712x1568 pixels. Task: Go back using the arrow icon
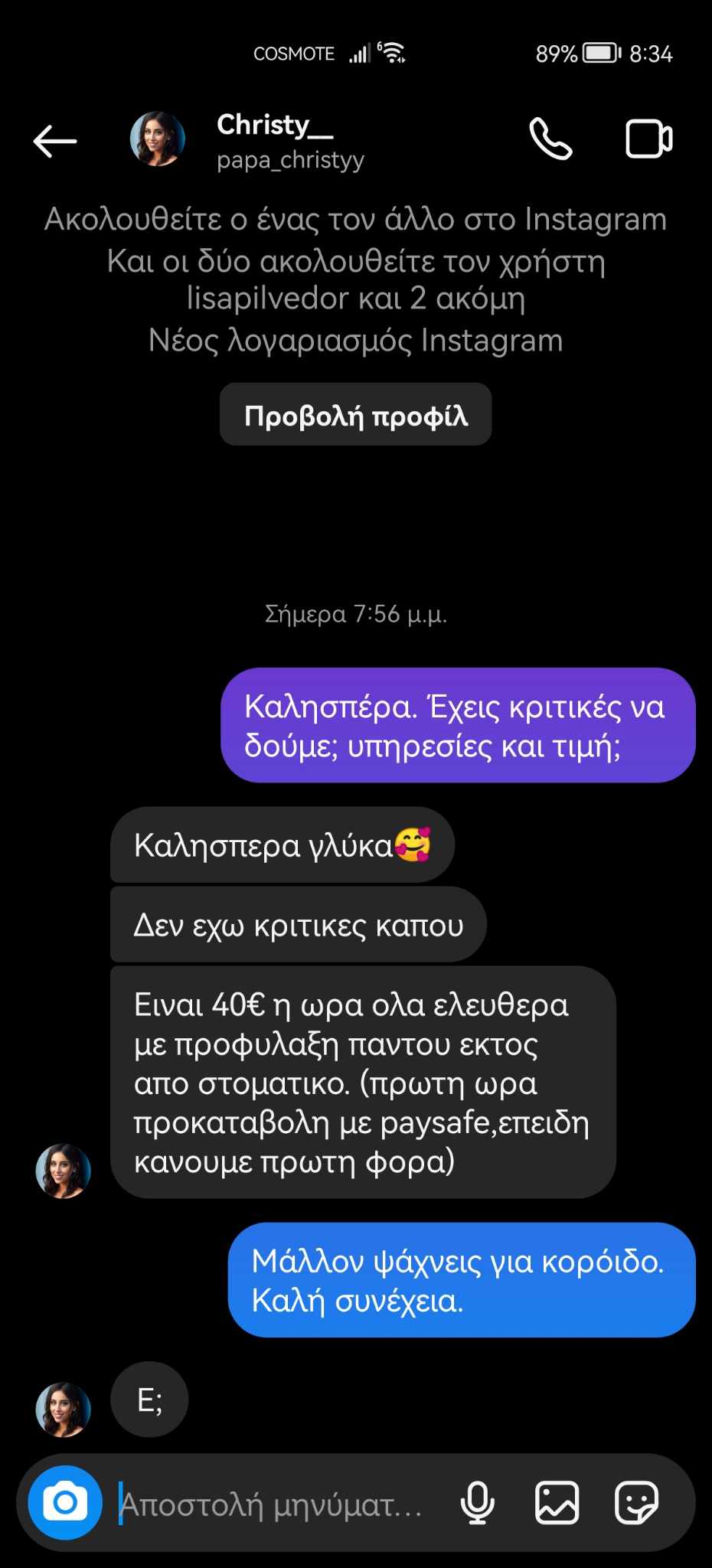(55, 141)
